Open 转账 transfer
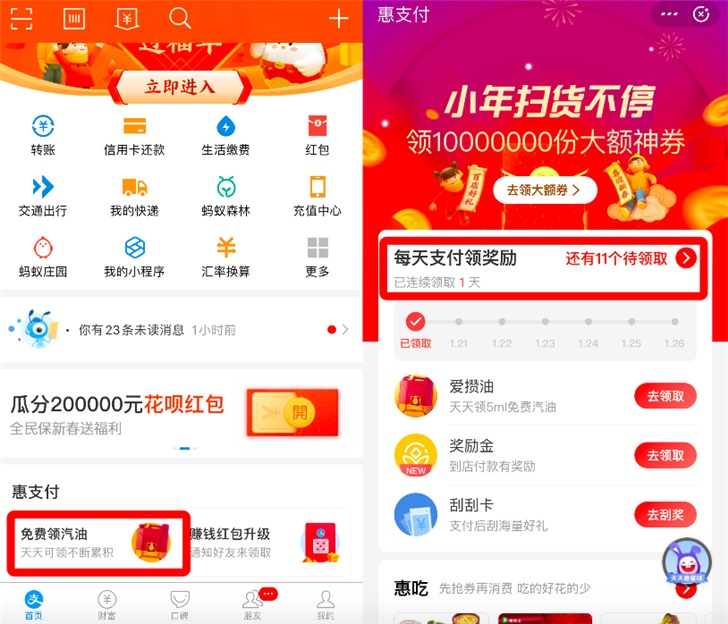Image resolution: width=728 pixels, height=624 pixels. pos(43,135)
